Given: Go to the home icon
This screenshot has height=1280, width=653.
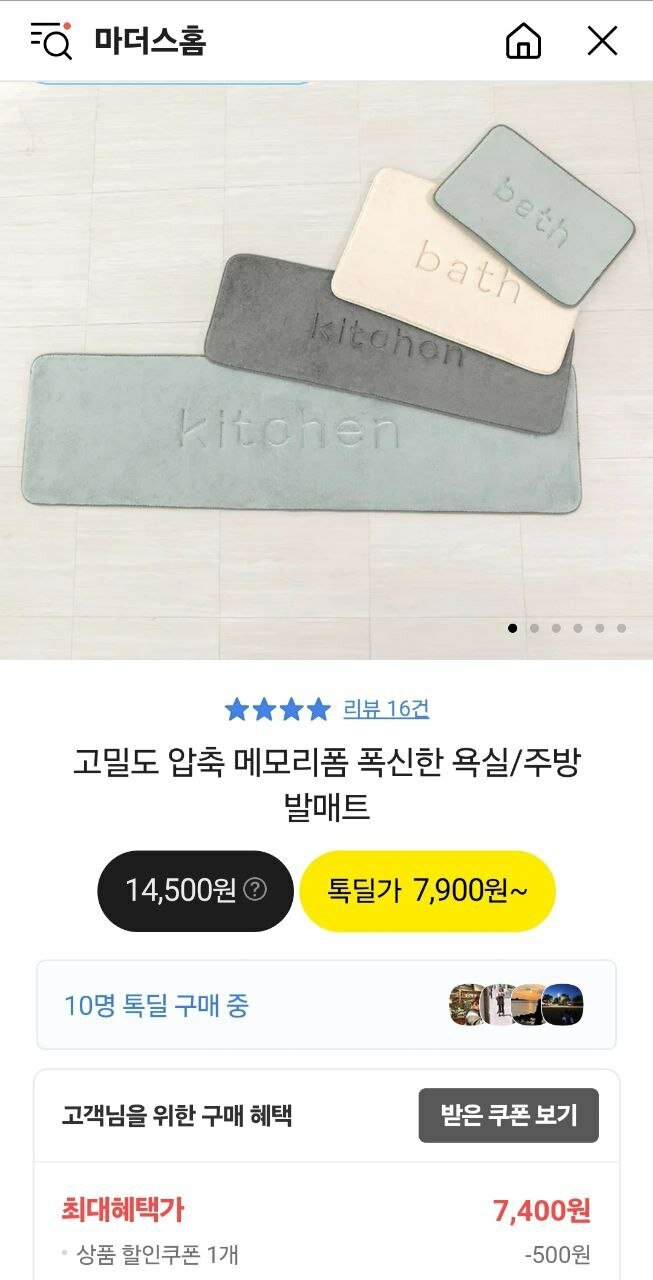Looking at the screenshot, I should 523,41.
